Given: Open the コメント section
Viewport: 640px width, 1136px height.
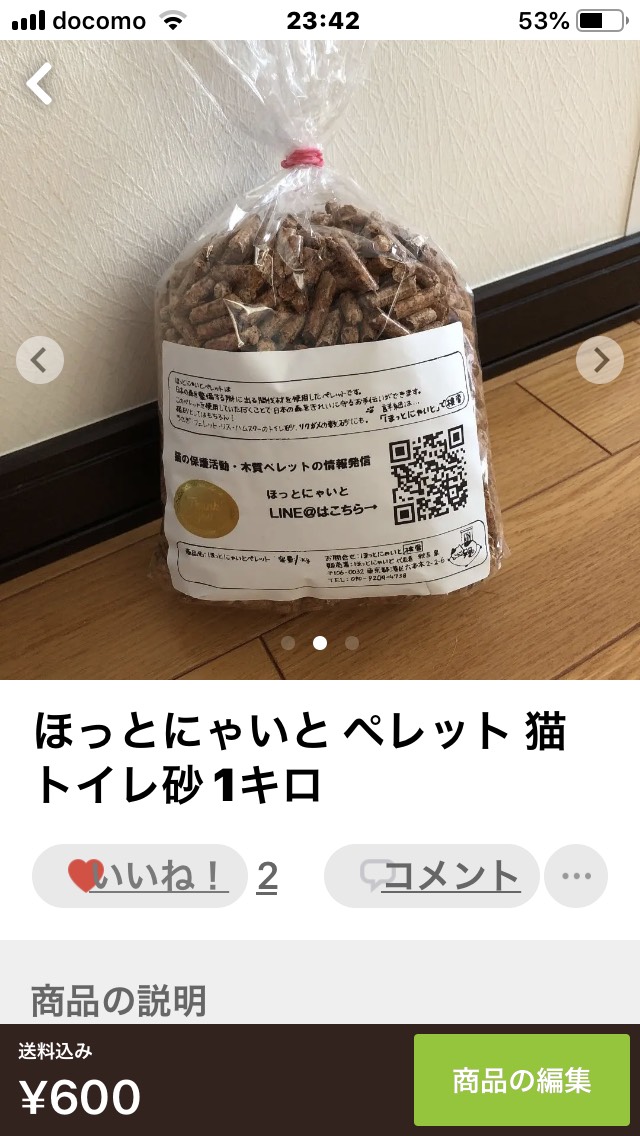Looking at the screenshot, I should 432,876.
